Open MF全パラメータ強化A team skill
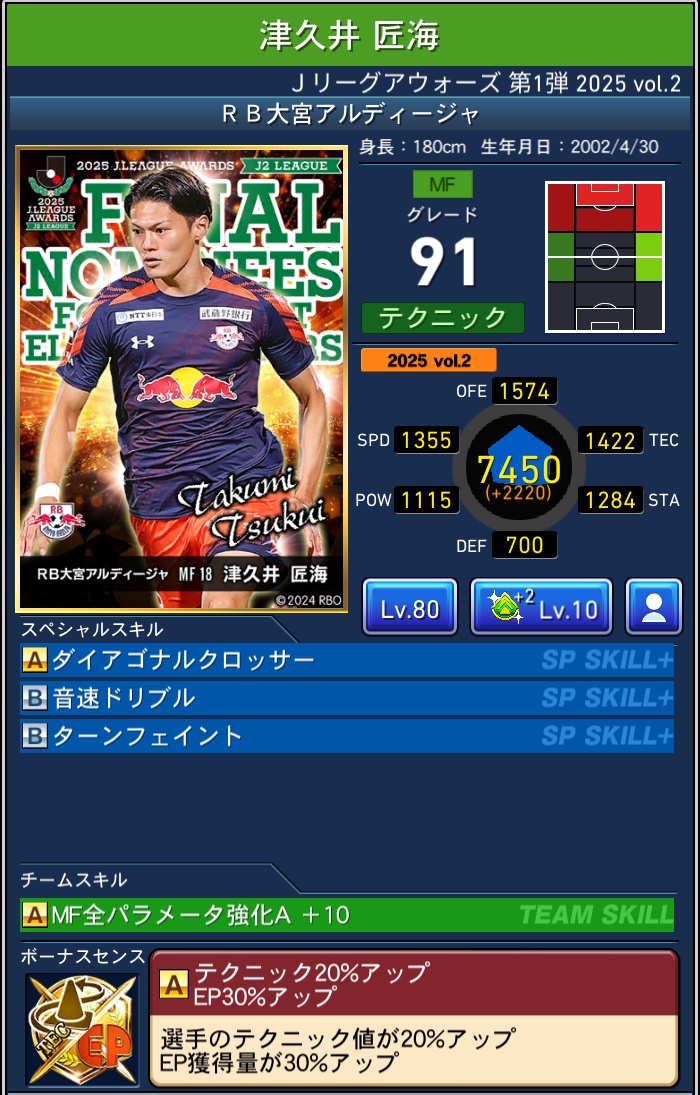The width and height of the screenshot is (700, 1095). [x=346, y=914]
